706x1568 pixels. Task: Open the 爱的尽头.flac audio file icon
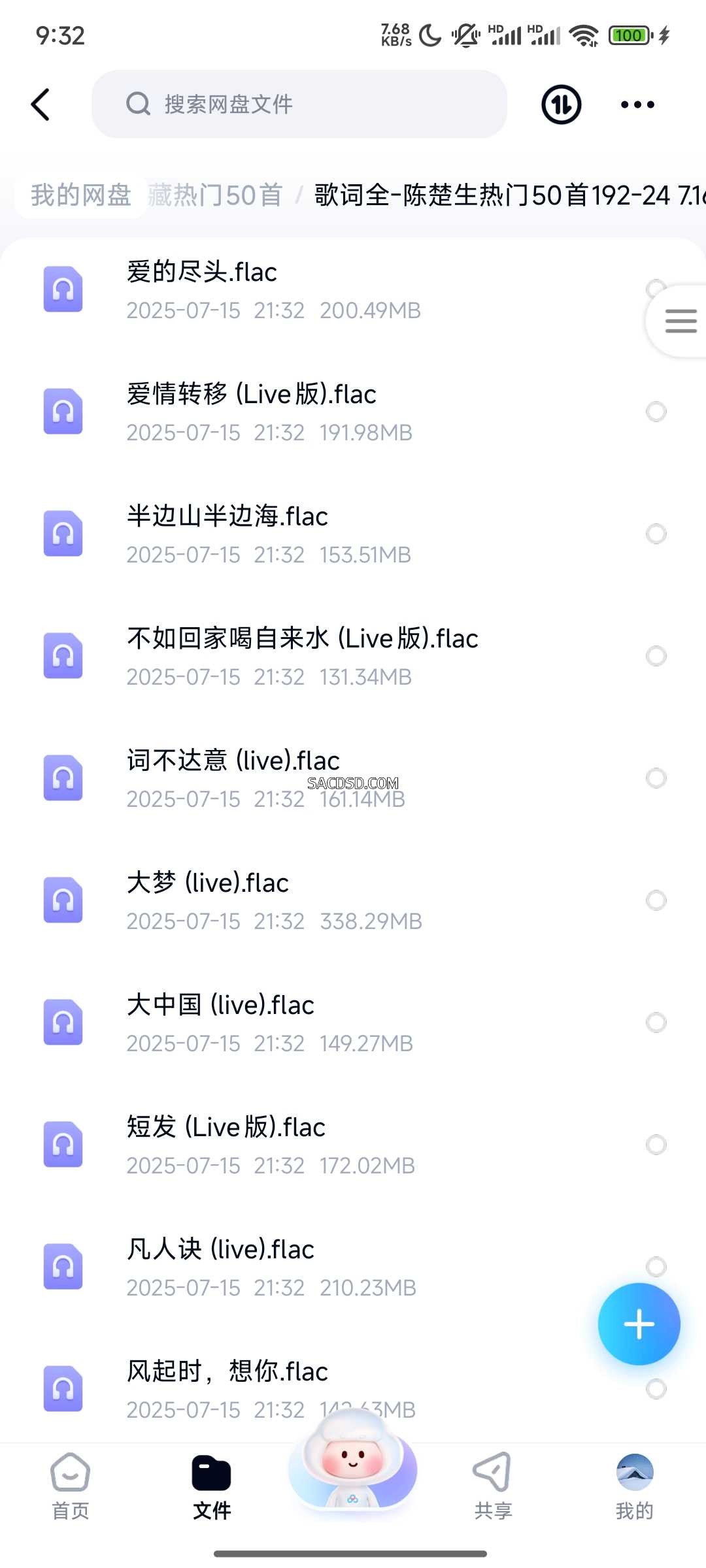[x=63, y=288]
